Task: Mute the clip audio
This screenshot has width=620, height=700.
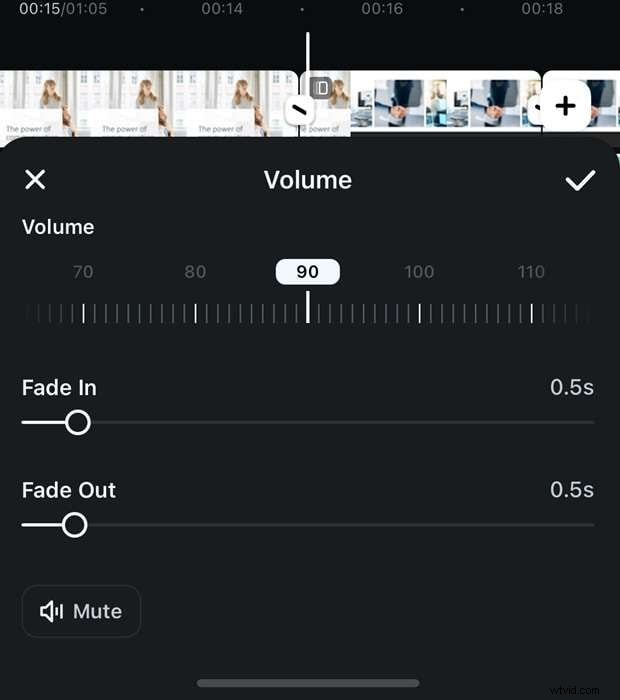Action: (81, 611)
